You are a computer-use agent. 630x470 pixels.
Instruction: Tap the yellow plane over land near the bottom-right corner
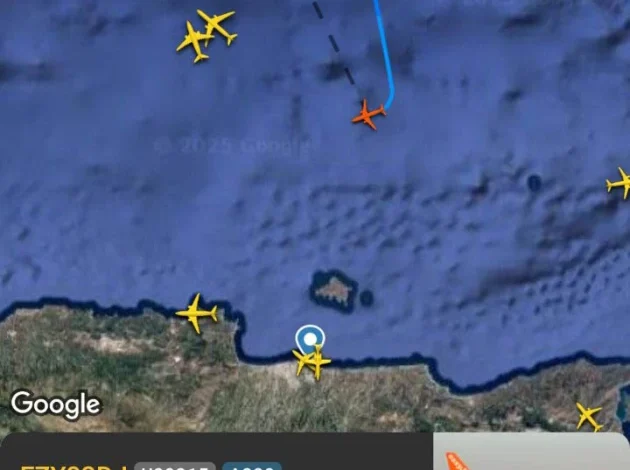point(589,416)
